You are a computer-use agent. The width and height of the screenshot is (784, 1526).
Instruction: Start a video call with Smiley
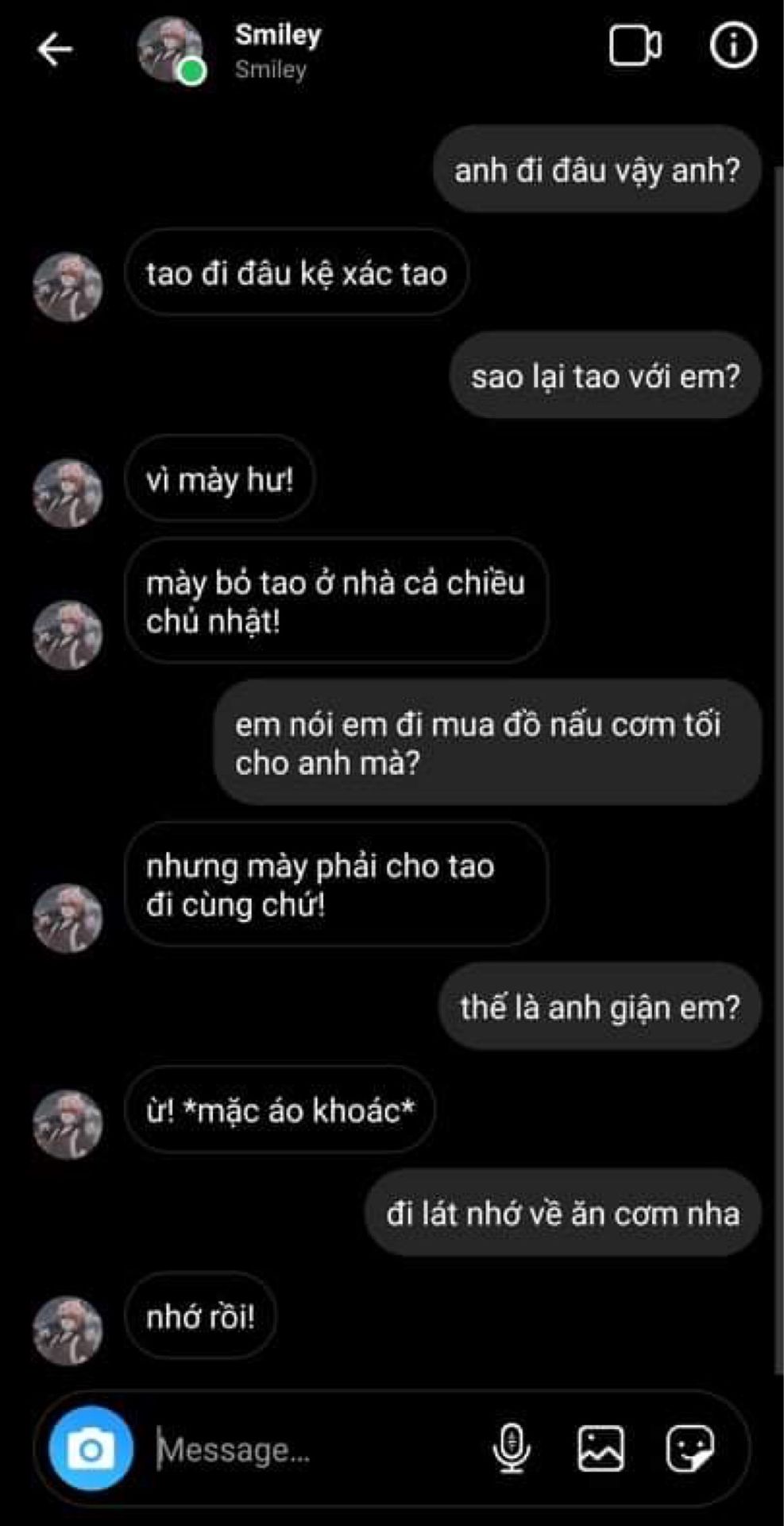[x=635, y=45]
